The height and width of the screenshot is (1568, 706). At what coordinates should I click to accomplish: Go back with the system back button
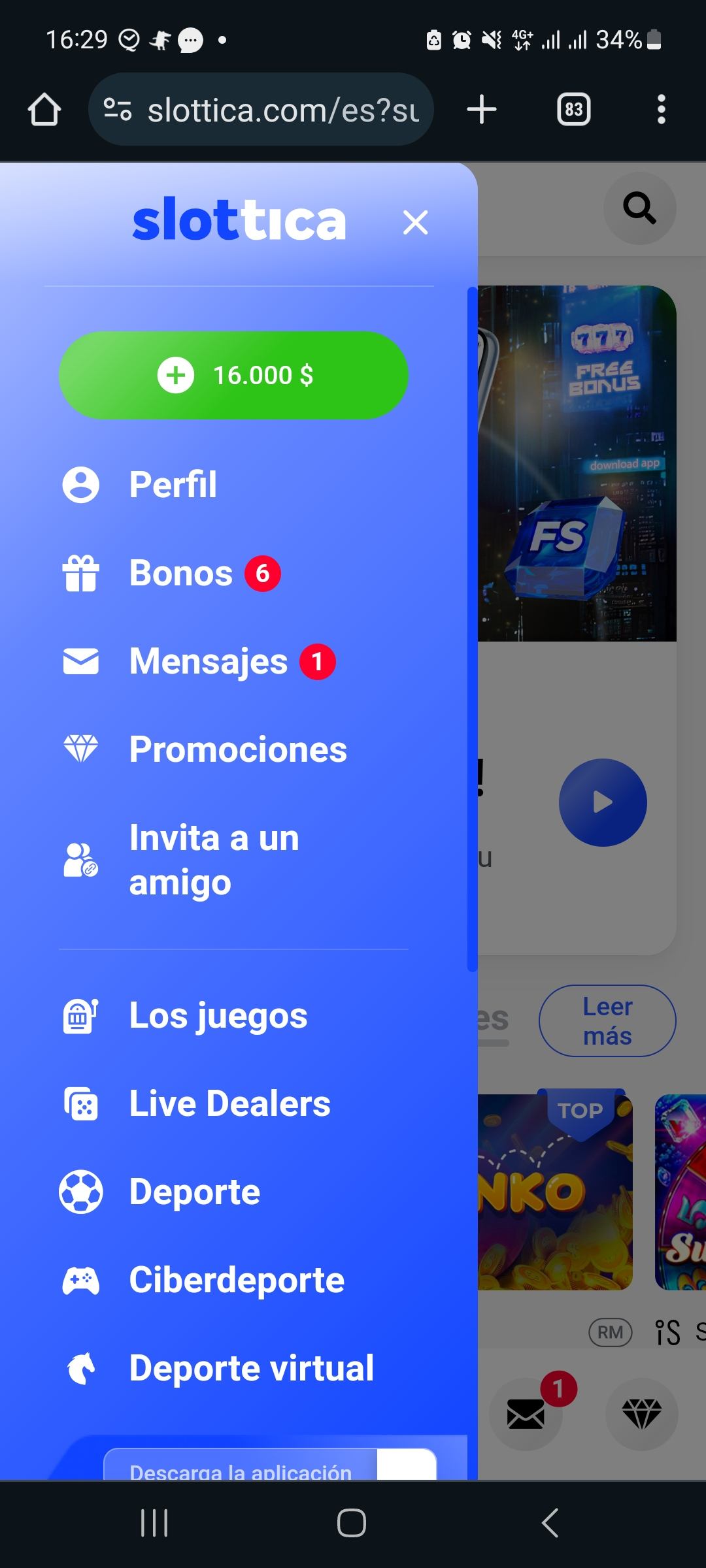tap(550, 1523)
